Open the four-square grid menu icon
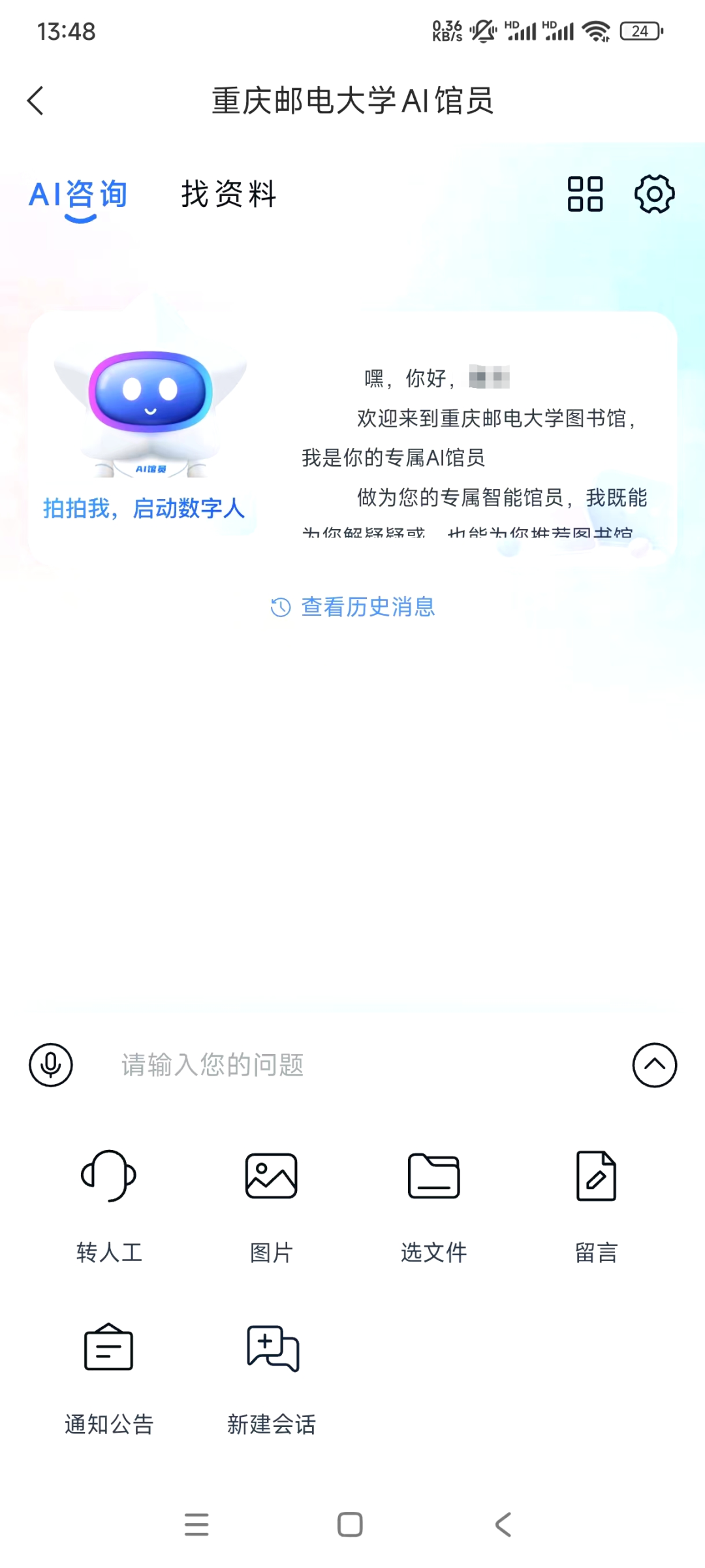Image resolution: width=705 pixels, height=1568 pixels. point(585,194)
